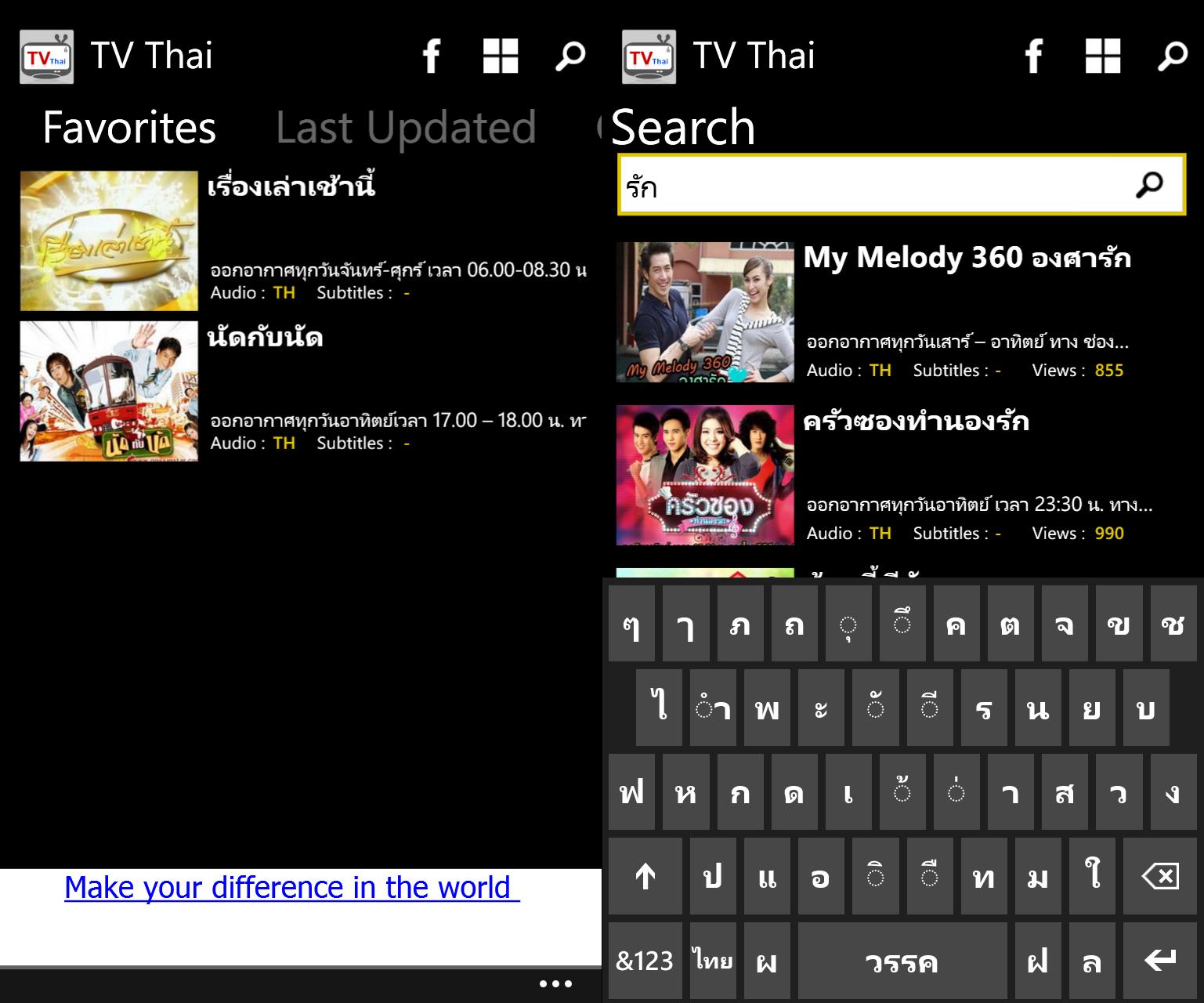The width and height of the screenshot is (1204, 1003).
Task: Open the Make your difference in the world link
Action: pos(291,888)
